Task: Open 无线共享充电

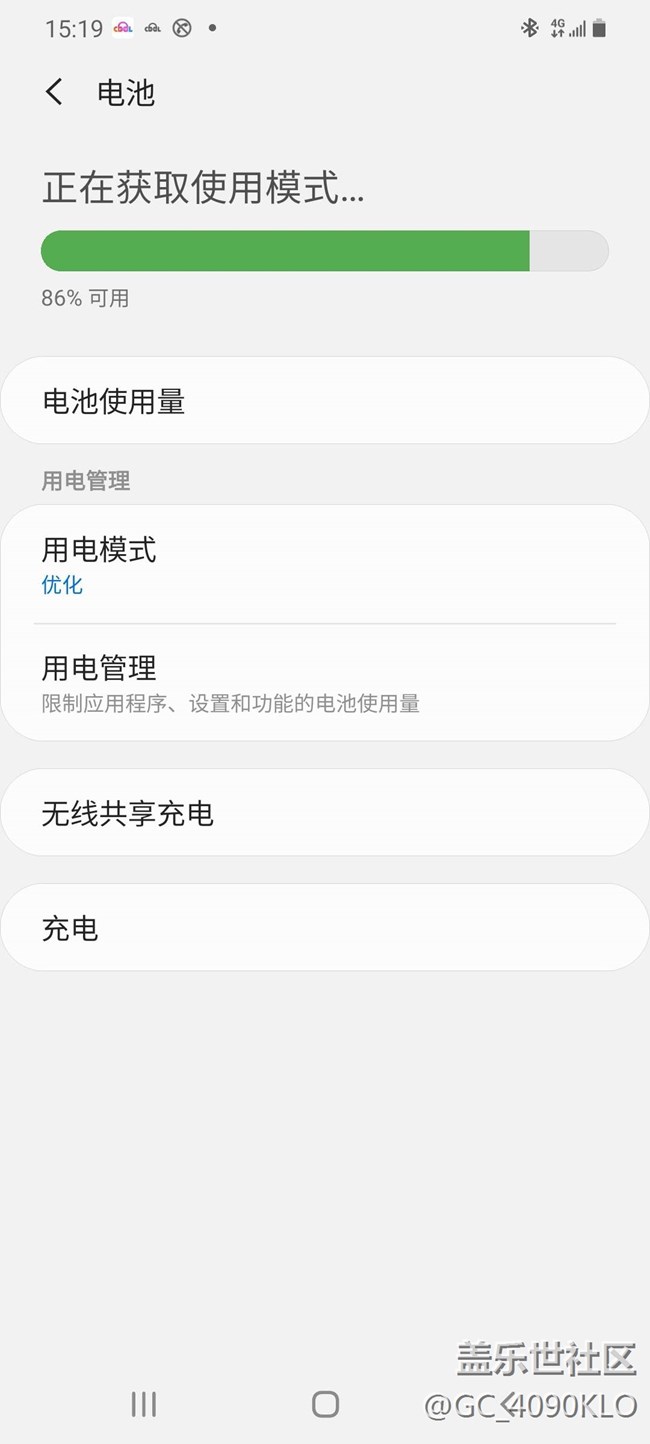Action: 325,813
